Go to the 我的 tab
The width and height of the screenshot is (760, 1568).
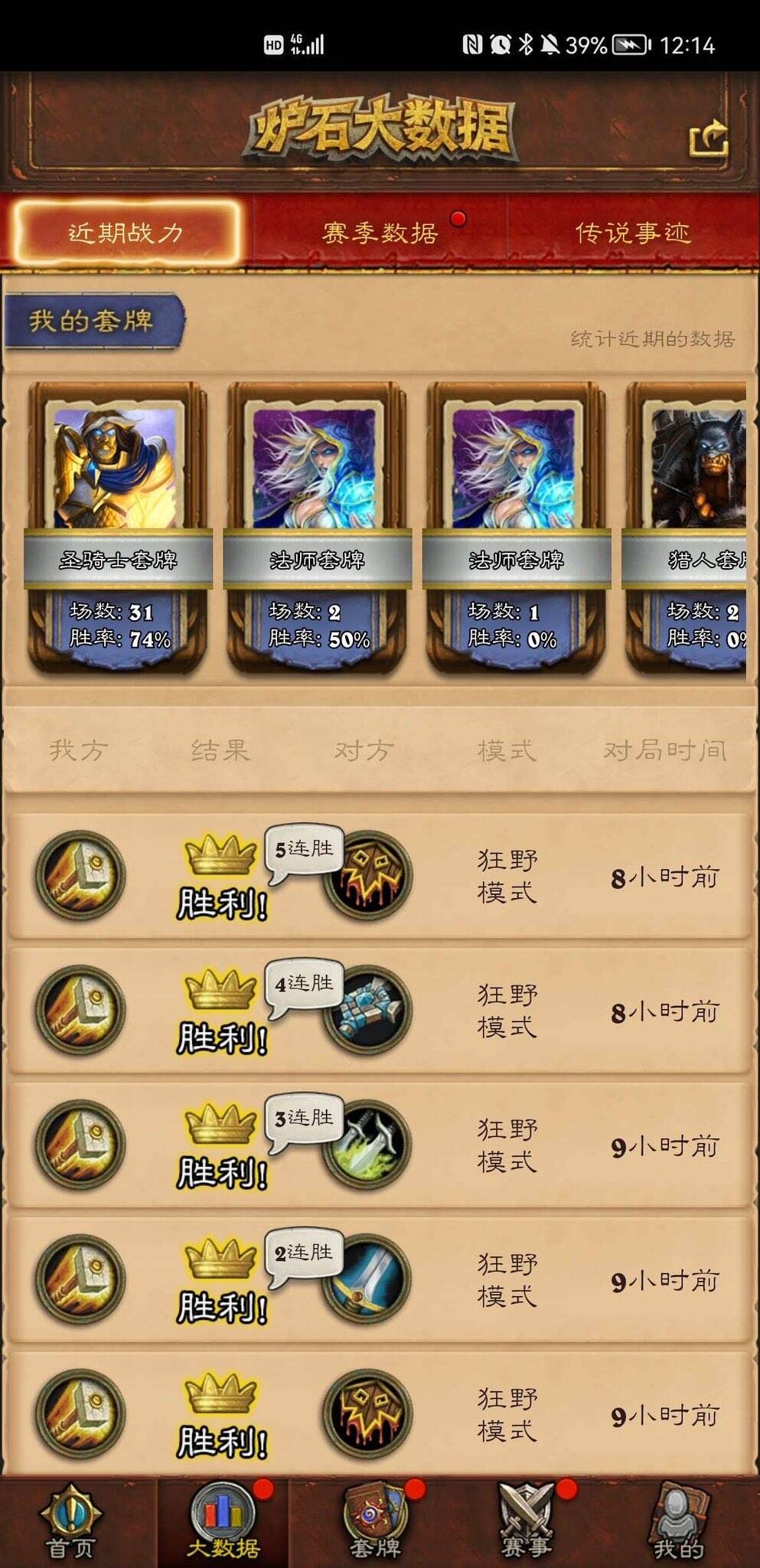[x=678, y=1524]
